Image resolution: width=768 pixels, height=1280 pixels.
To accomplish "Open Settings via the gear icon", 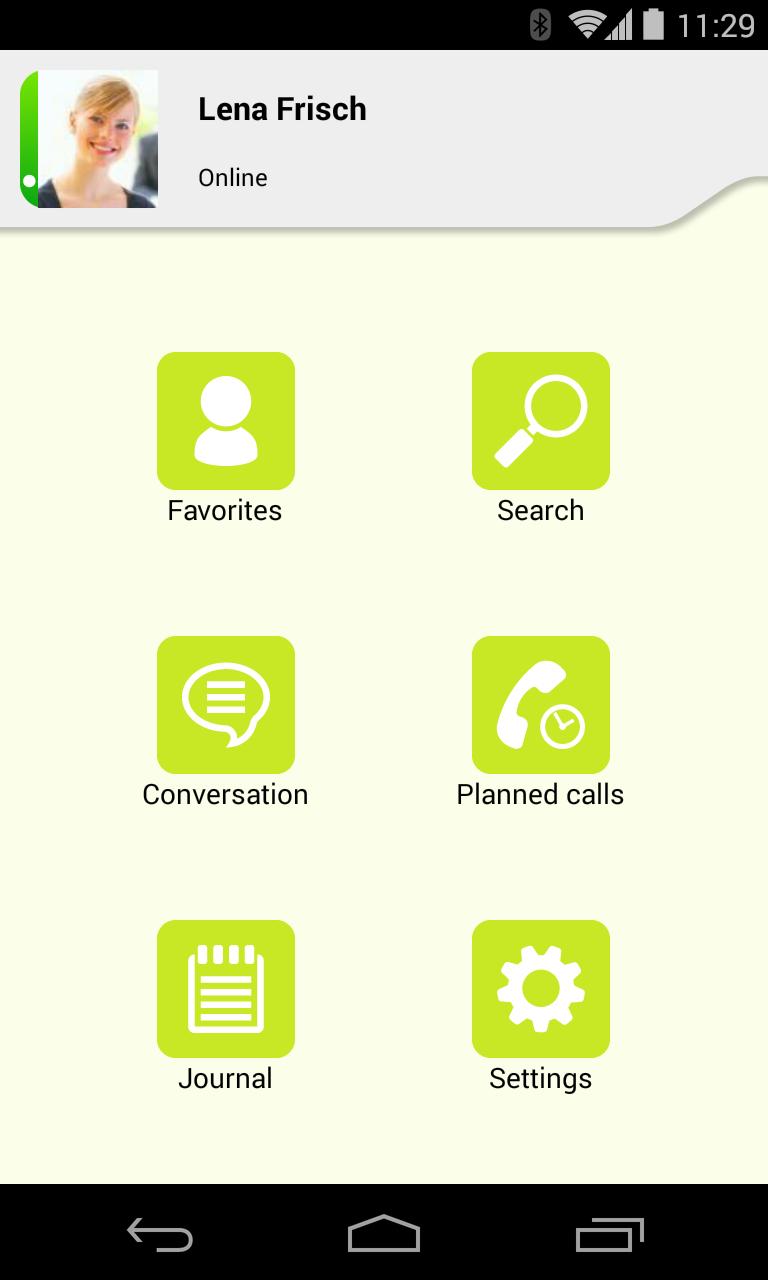I will click(x=540, y=988).
